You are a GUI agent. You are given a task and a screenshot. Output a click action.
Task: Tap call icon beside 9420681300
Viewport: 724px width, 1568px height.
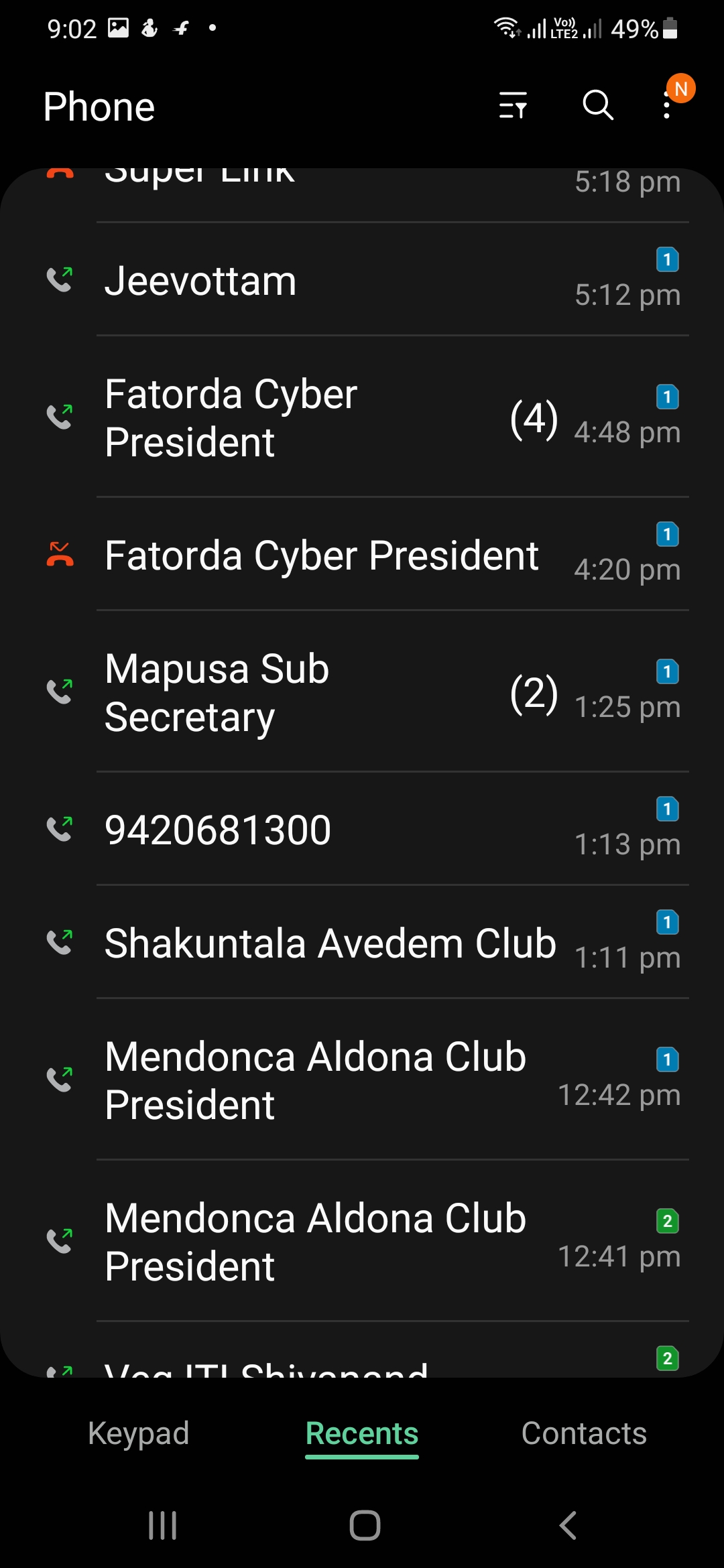(60, 828)
